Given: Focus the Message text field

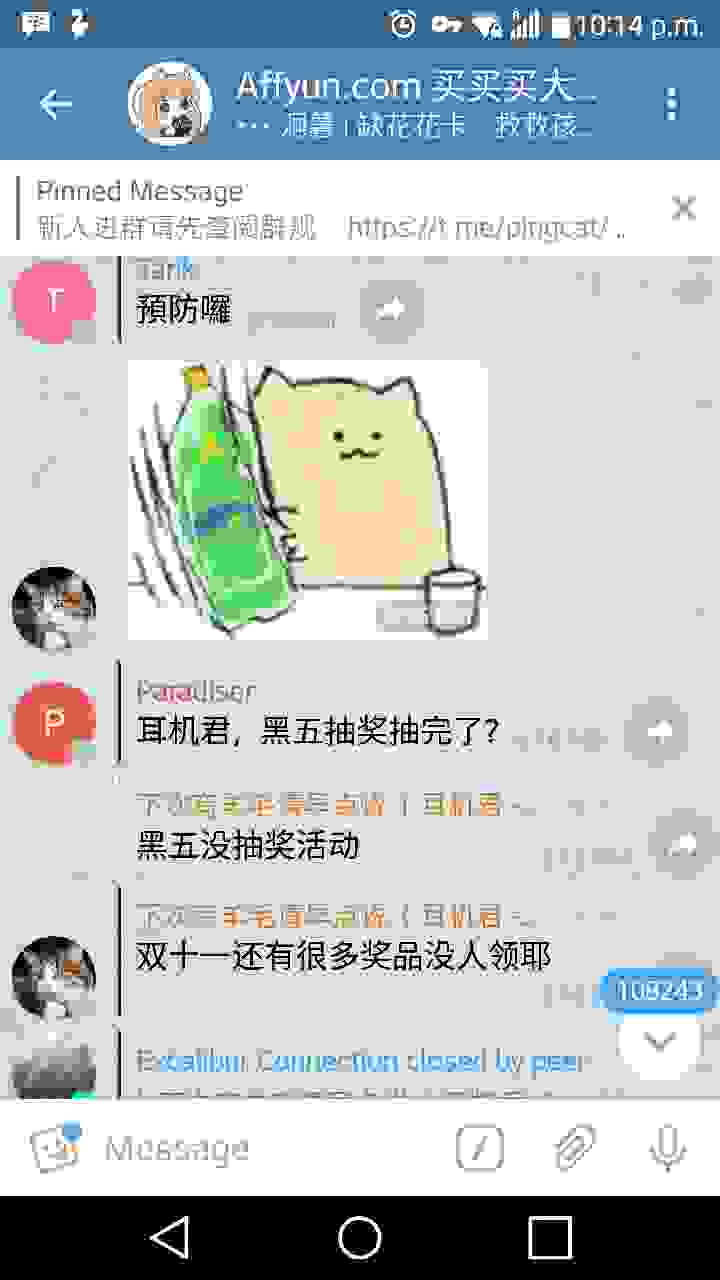Looking at the screenshot, I should coord(270,1148).
